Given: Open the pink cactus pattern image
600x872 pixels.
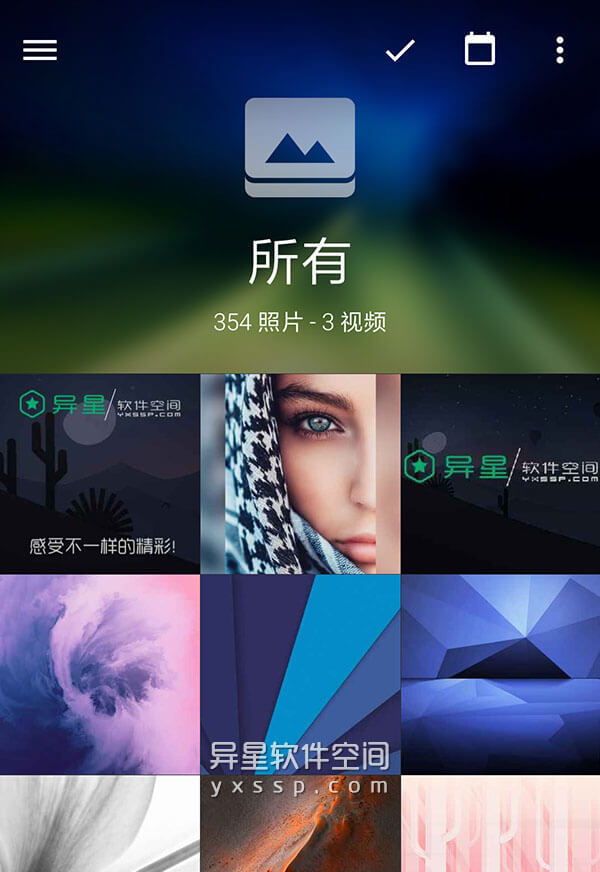Looking at the screenshot, I should point(500,824).
